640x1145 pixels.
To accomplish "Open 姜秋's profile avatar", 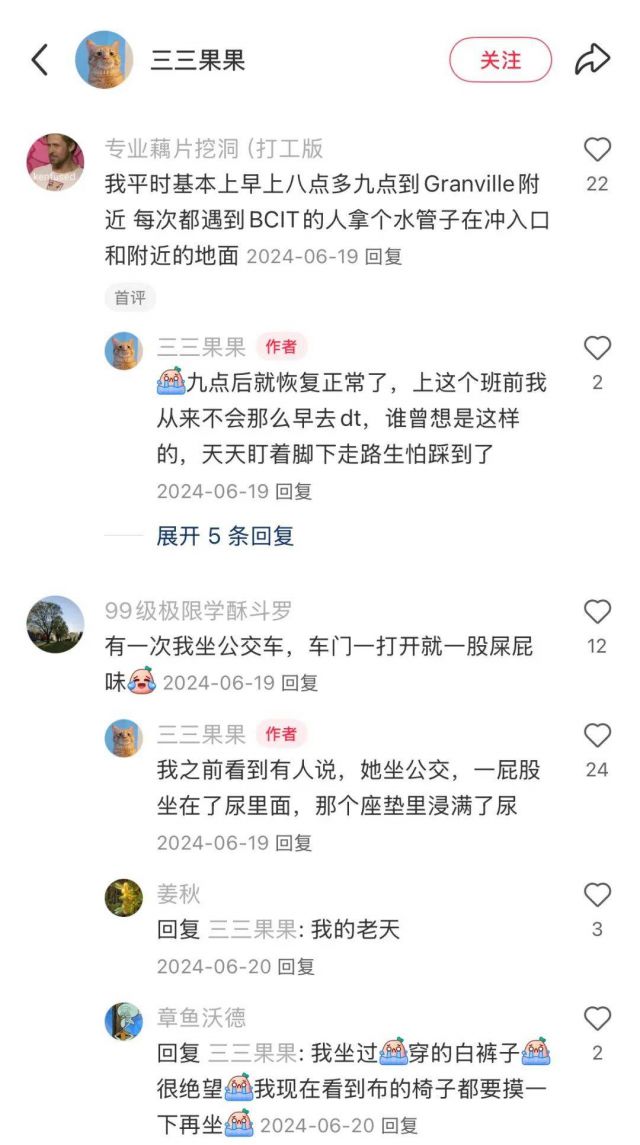I will pyautogui.click(x=124, y=897).
